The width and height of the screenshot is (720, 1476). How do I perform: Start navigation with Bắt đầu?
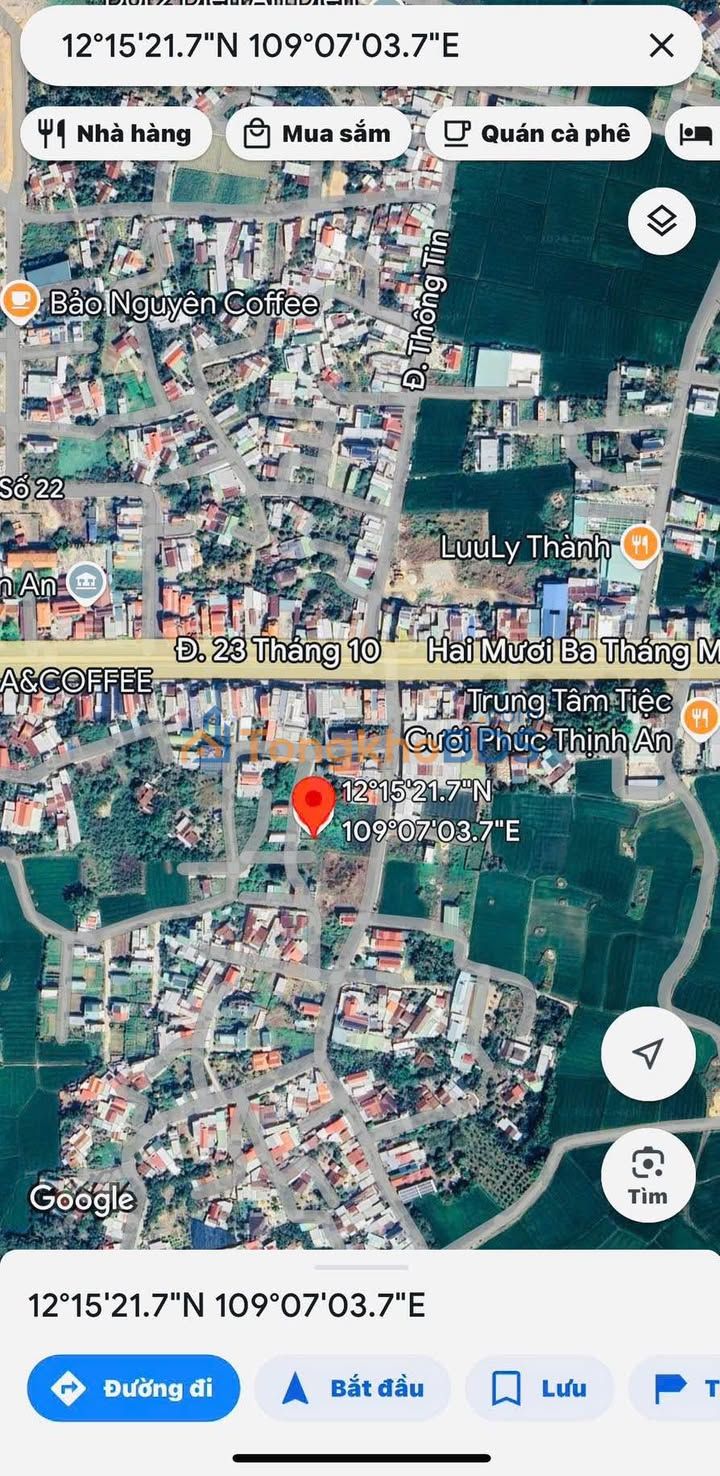(353, 1388)
